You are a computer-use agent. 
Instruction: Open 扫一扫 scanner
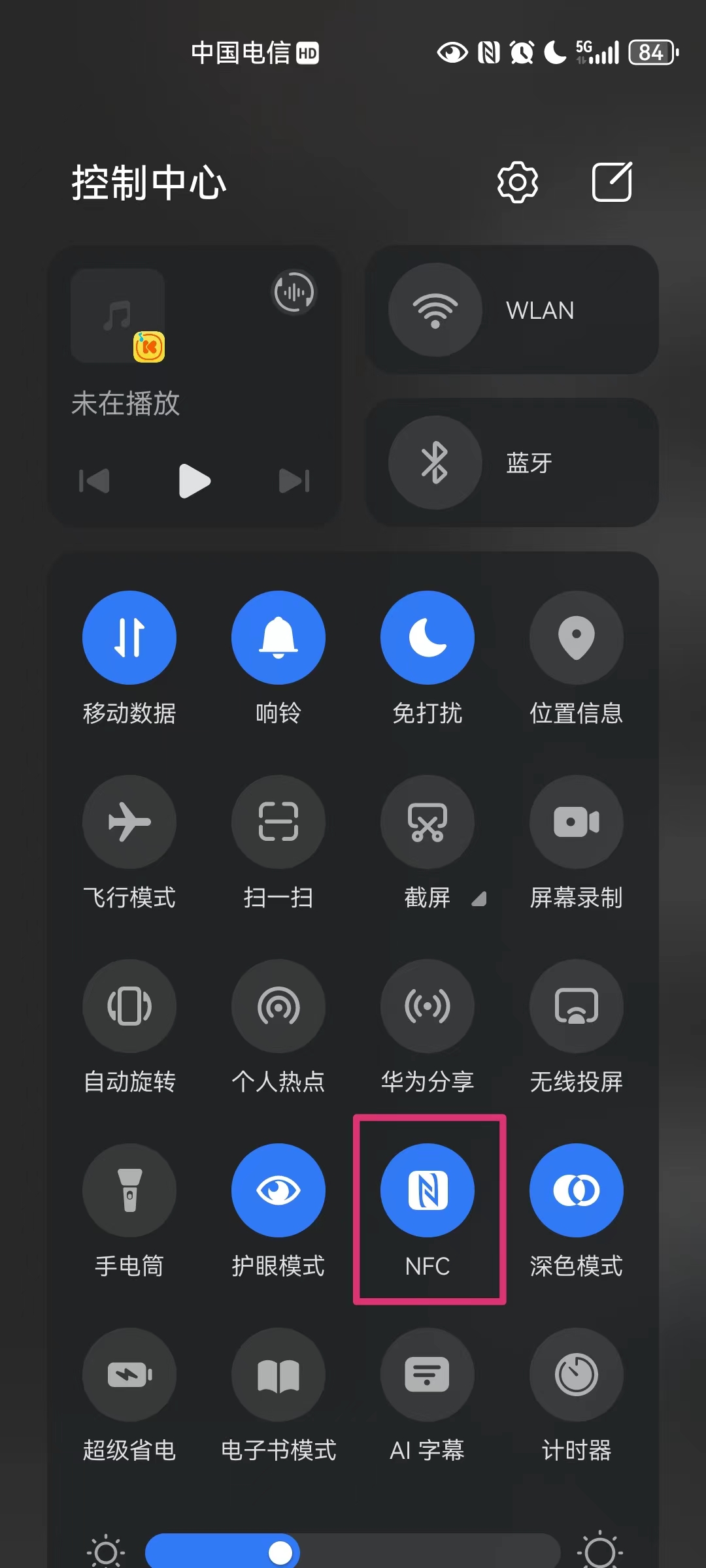pos(278,822)
